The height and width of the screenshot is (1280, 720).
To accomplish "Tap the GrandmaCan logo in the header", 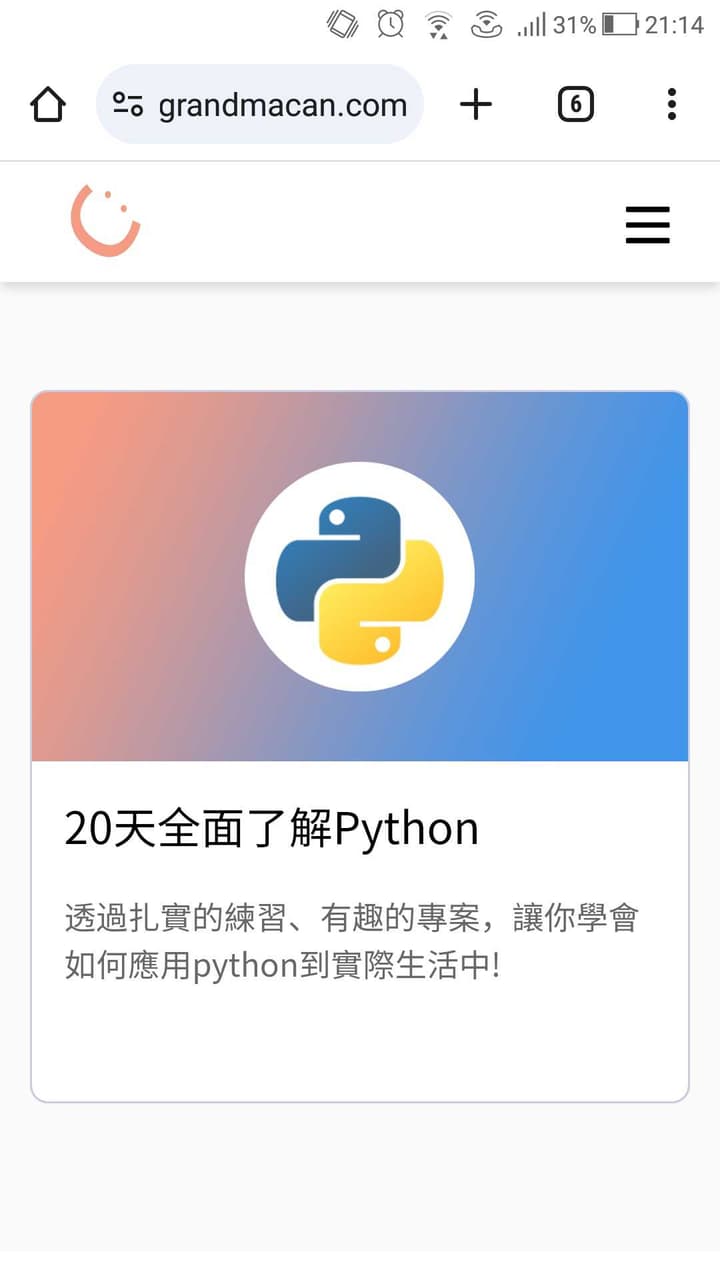I will pyautogui.click(x=105, y=221).
